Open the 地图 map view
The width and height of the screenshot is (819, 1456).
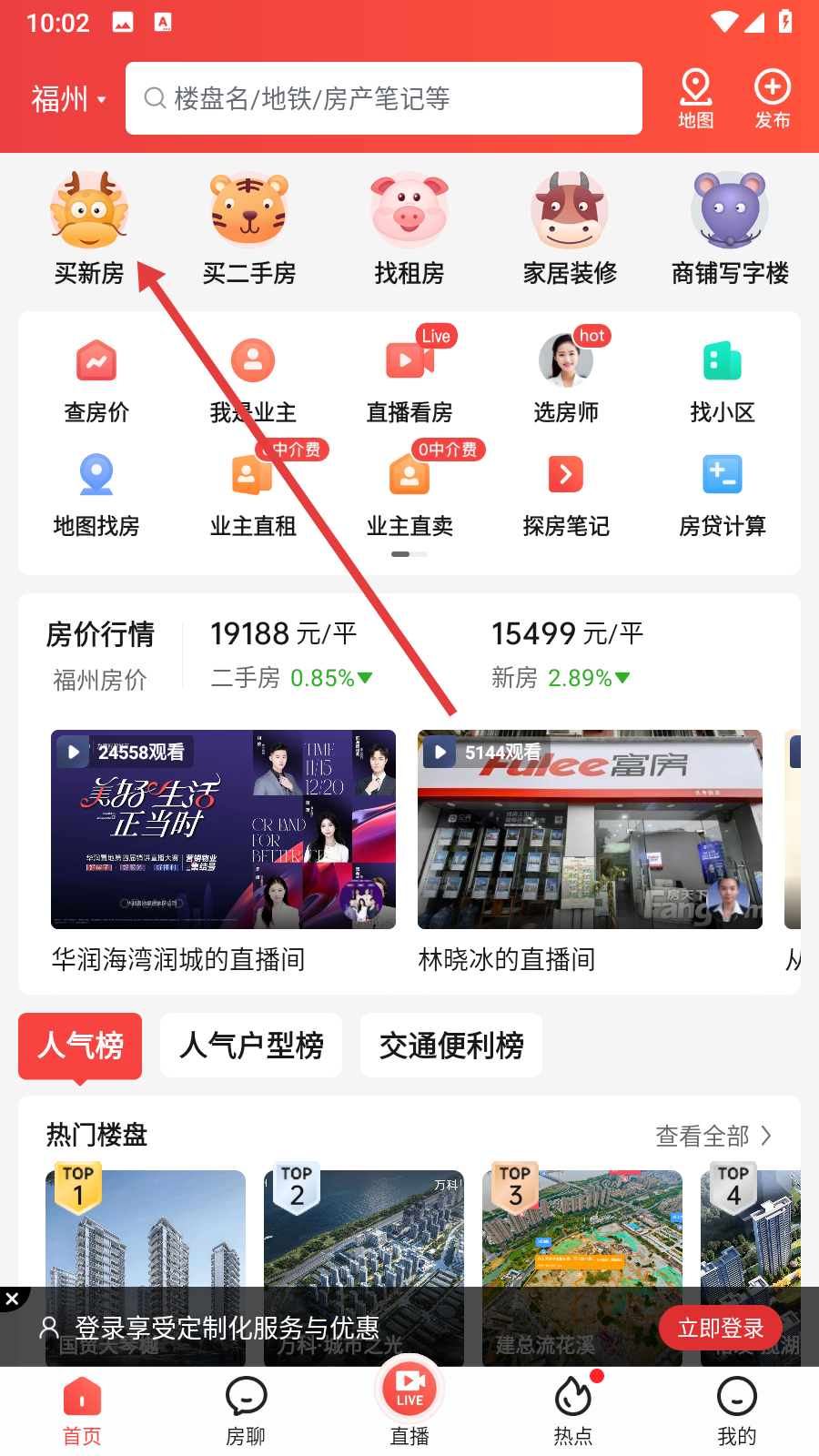[x=695, y=99]
